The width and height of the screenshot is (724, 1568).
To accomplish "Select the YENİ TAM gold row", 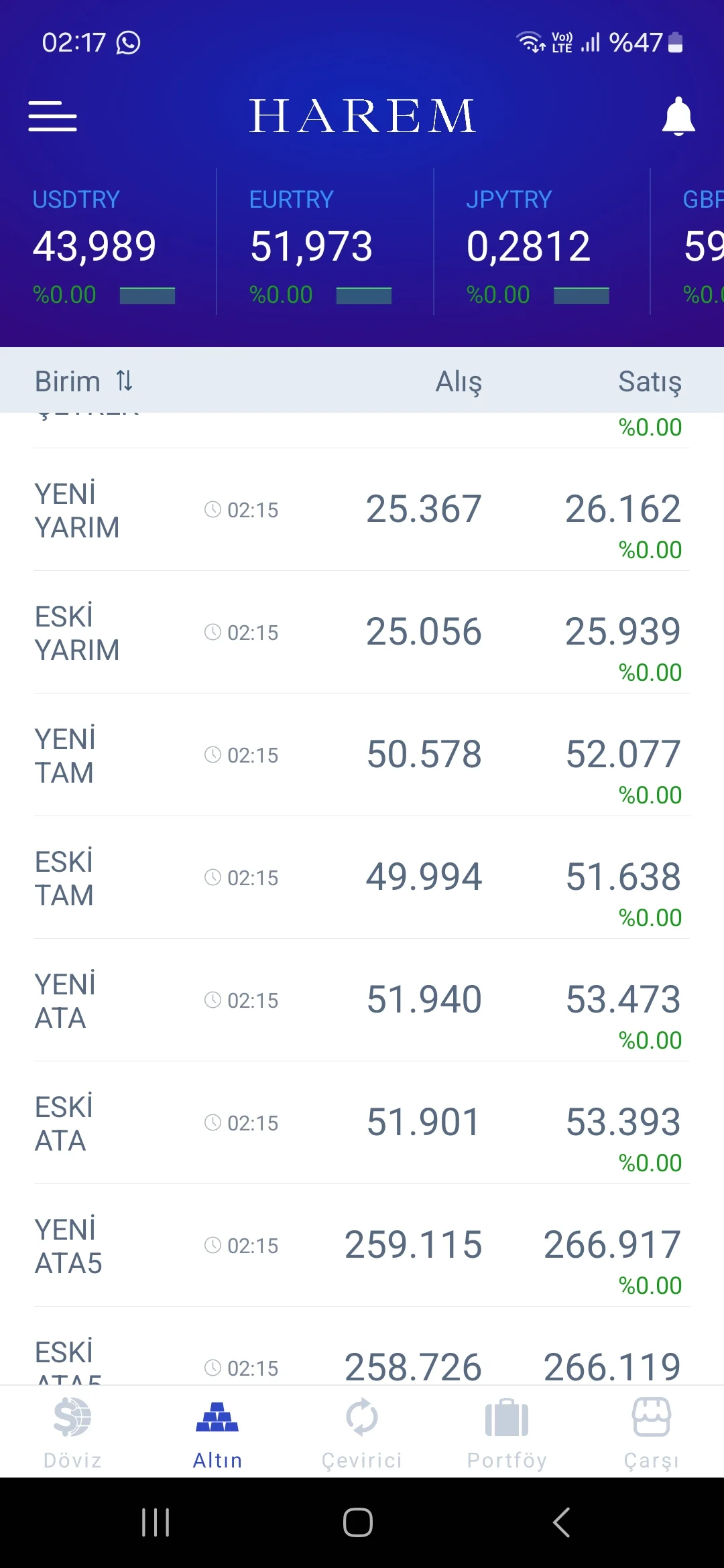I will click(361, 755).
